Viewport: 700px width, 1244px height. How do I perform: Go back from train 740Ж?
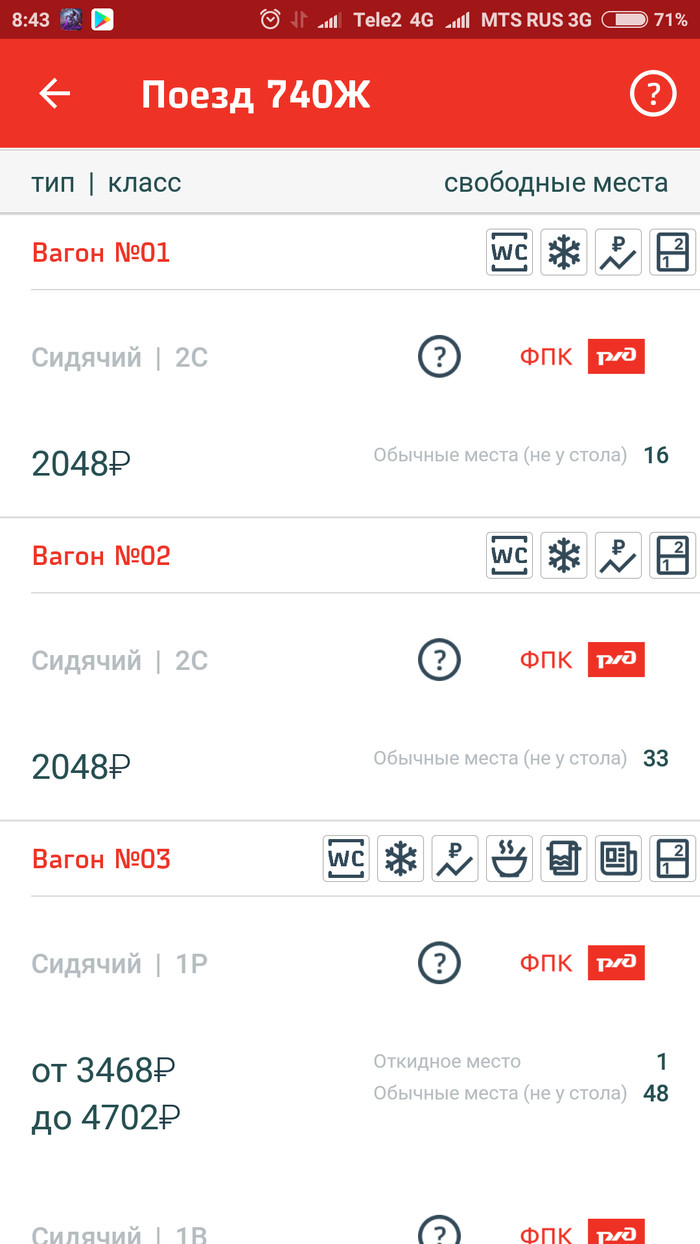click(x=55, y=94)
